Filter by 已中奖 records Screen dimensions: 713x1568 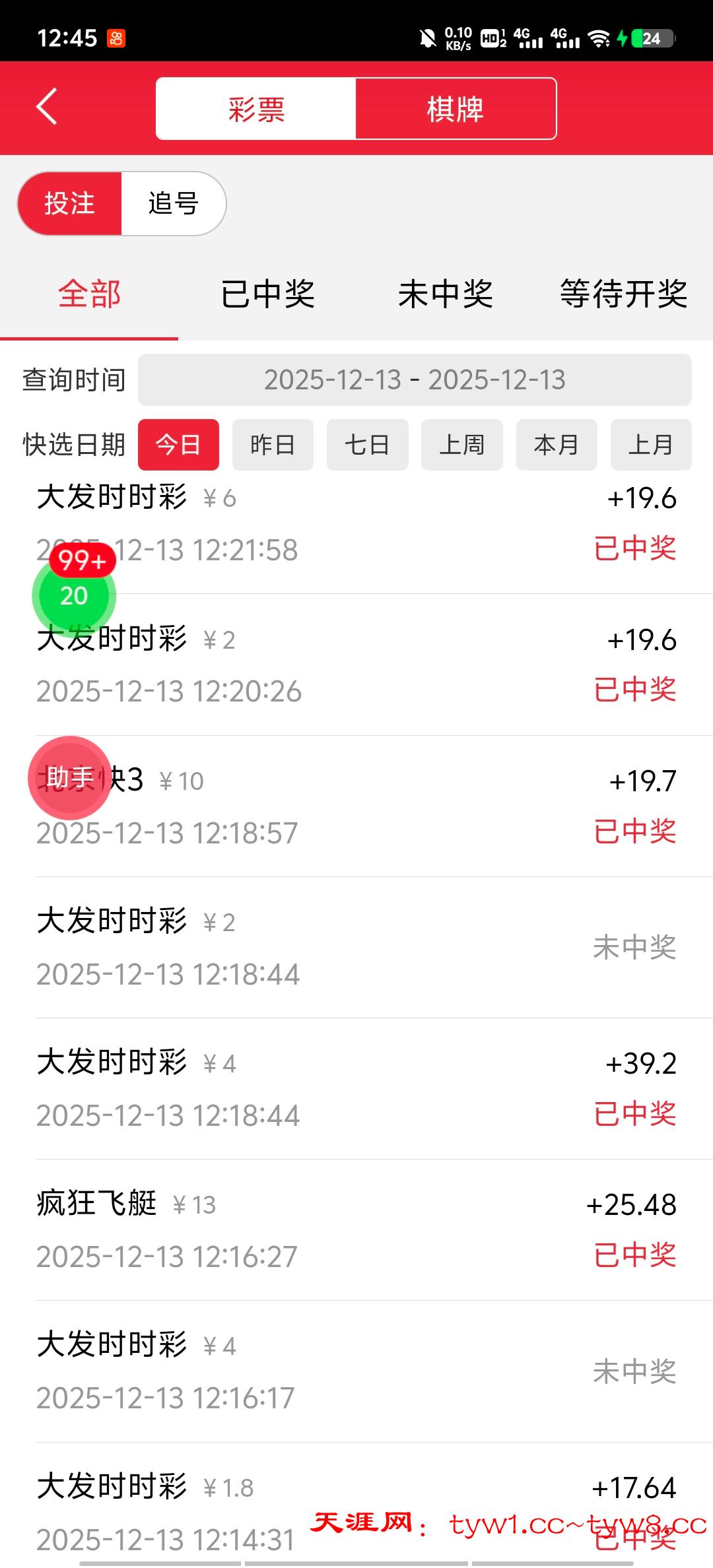[267, 294]
